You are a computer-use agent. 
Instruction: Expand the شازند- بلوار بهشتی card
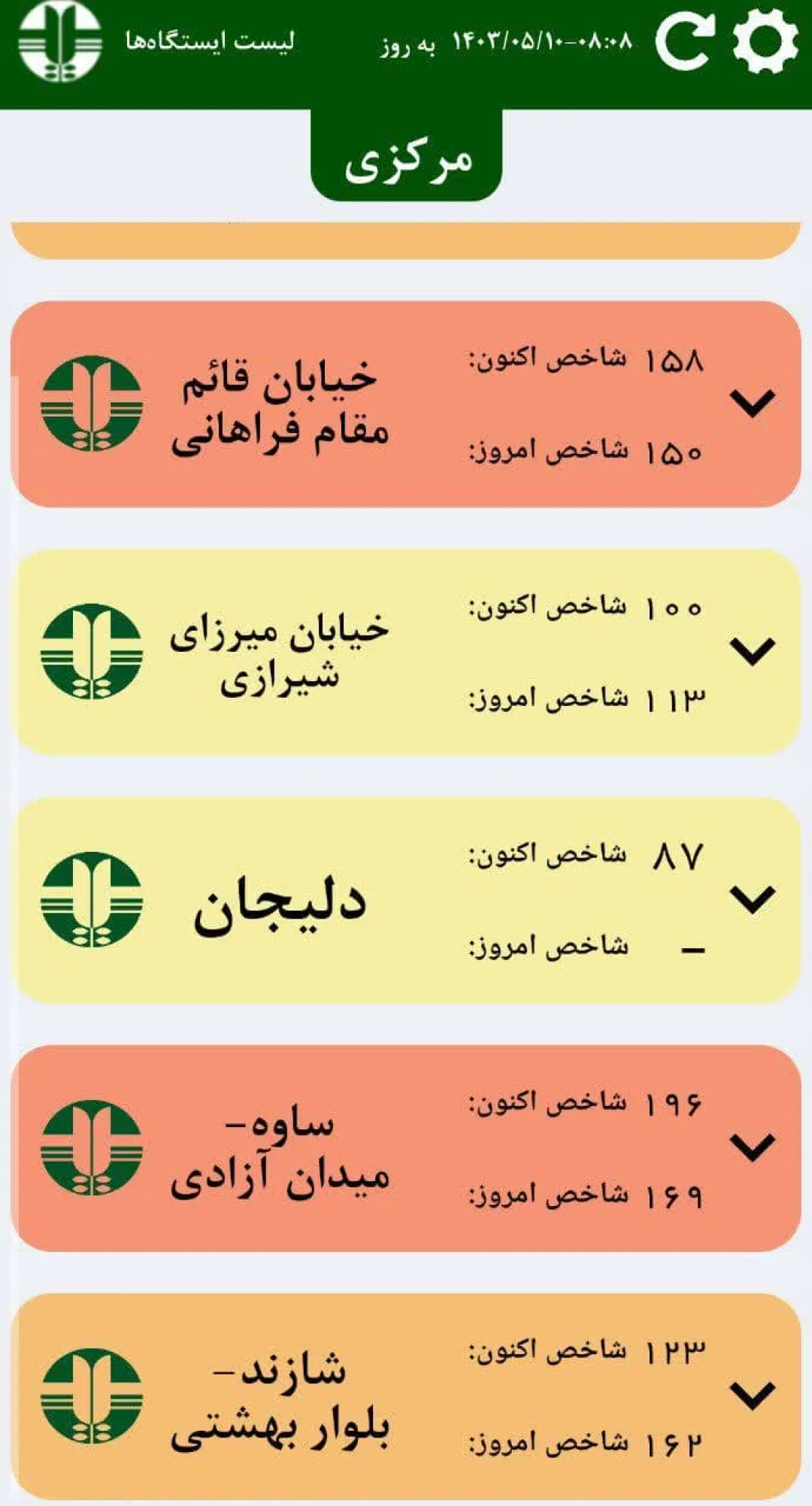coord(753,1395)
